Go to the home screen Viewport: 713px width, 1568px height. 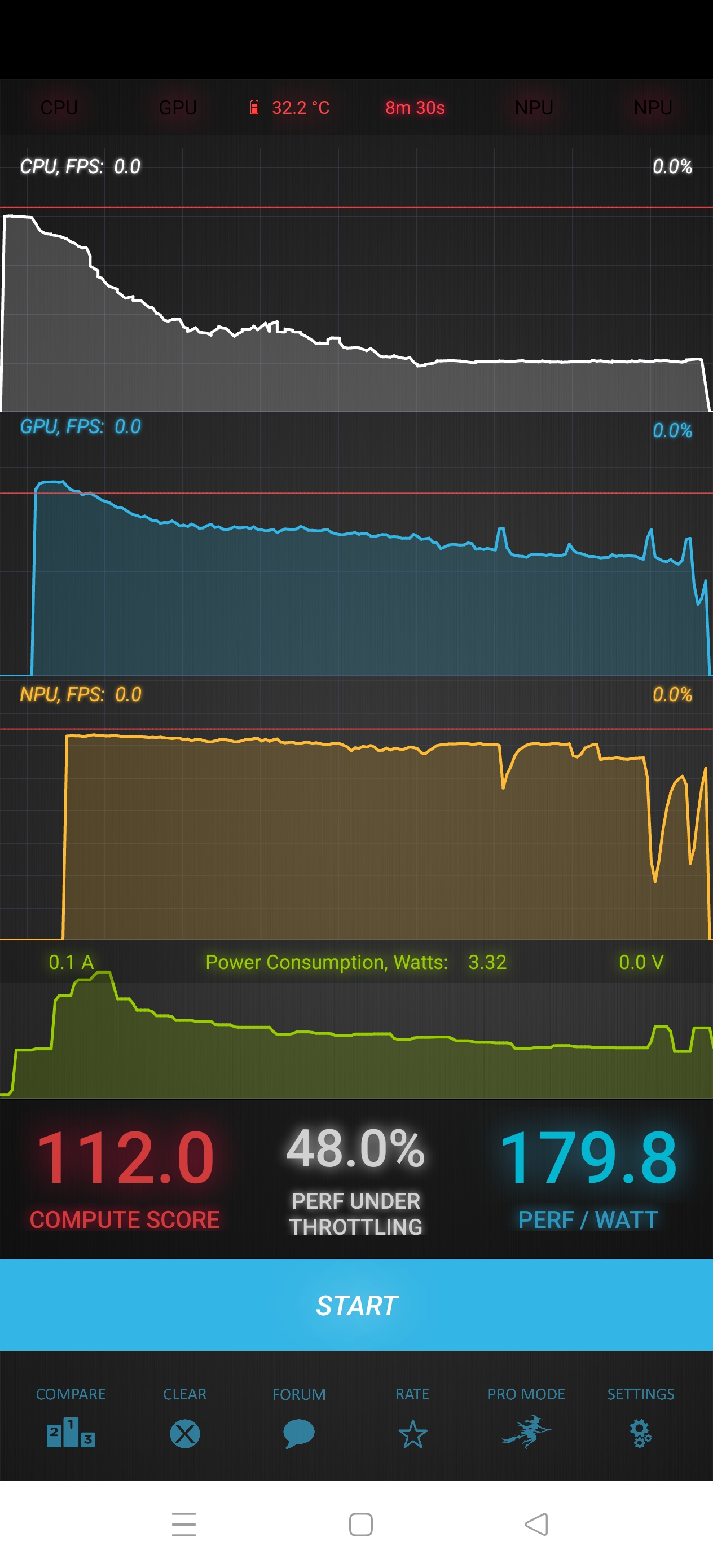[360, 1524]
